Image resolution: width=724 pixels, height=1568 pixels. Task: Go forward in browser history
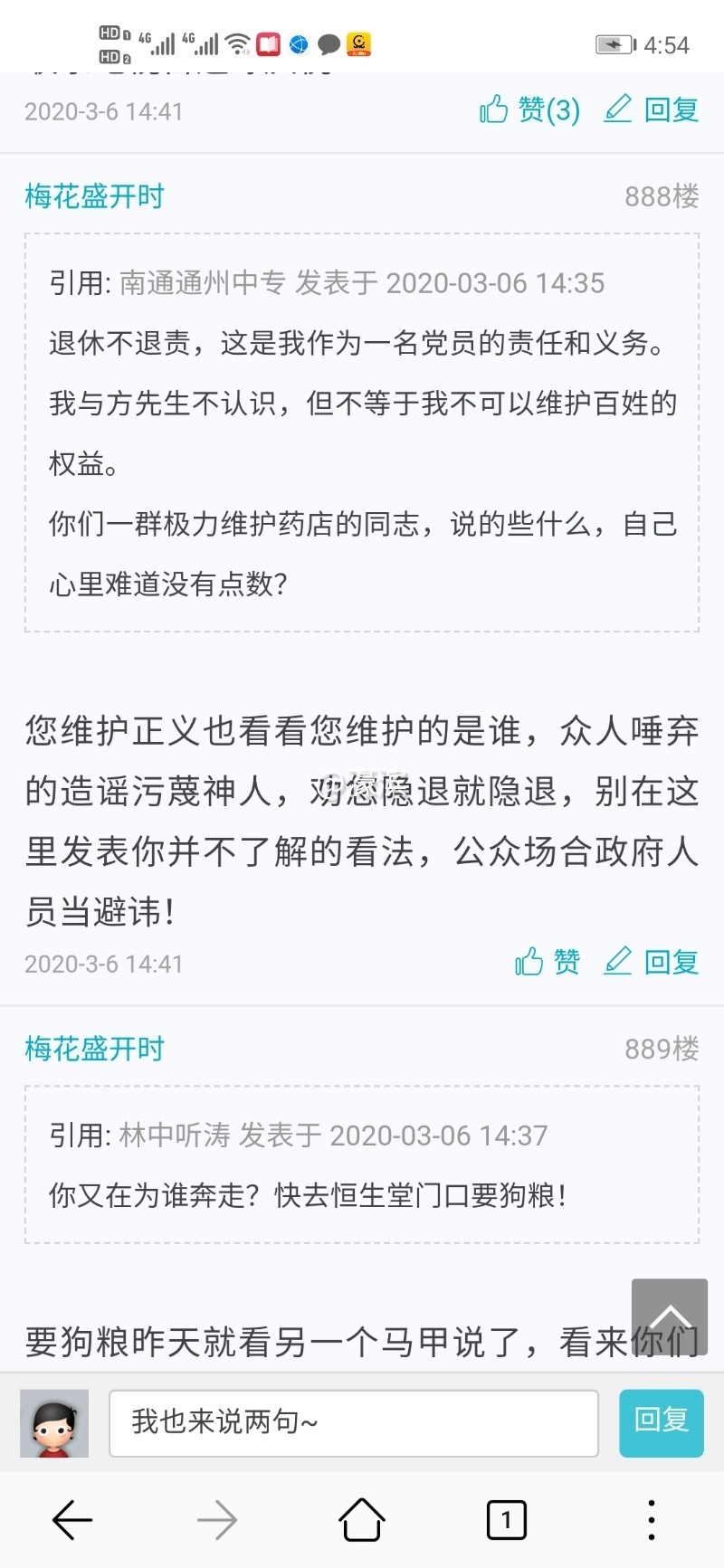(217, 1520)
